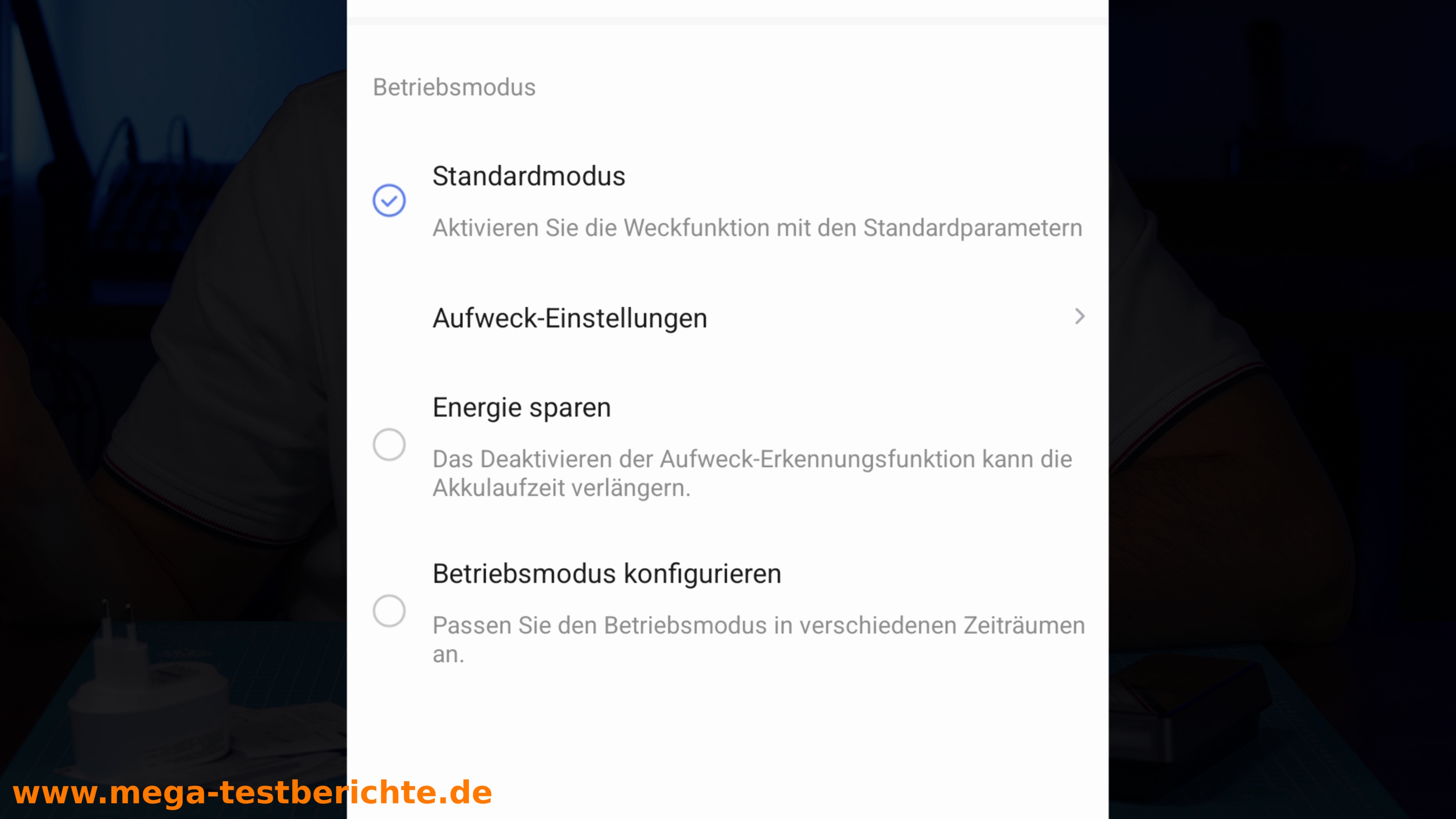Viewport: 1456px width, 819px height.
Task: Select the Standardmodus option
Action: coord(389,200)
